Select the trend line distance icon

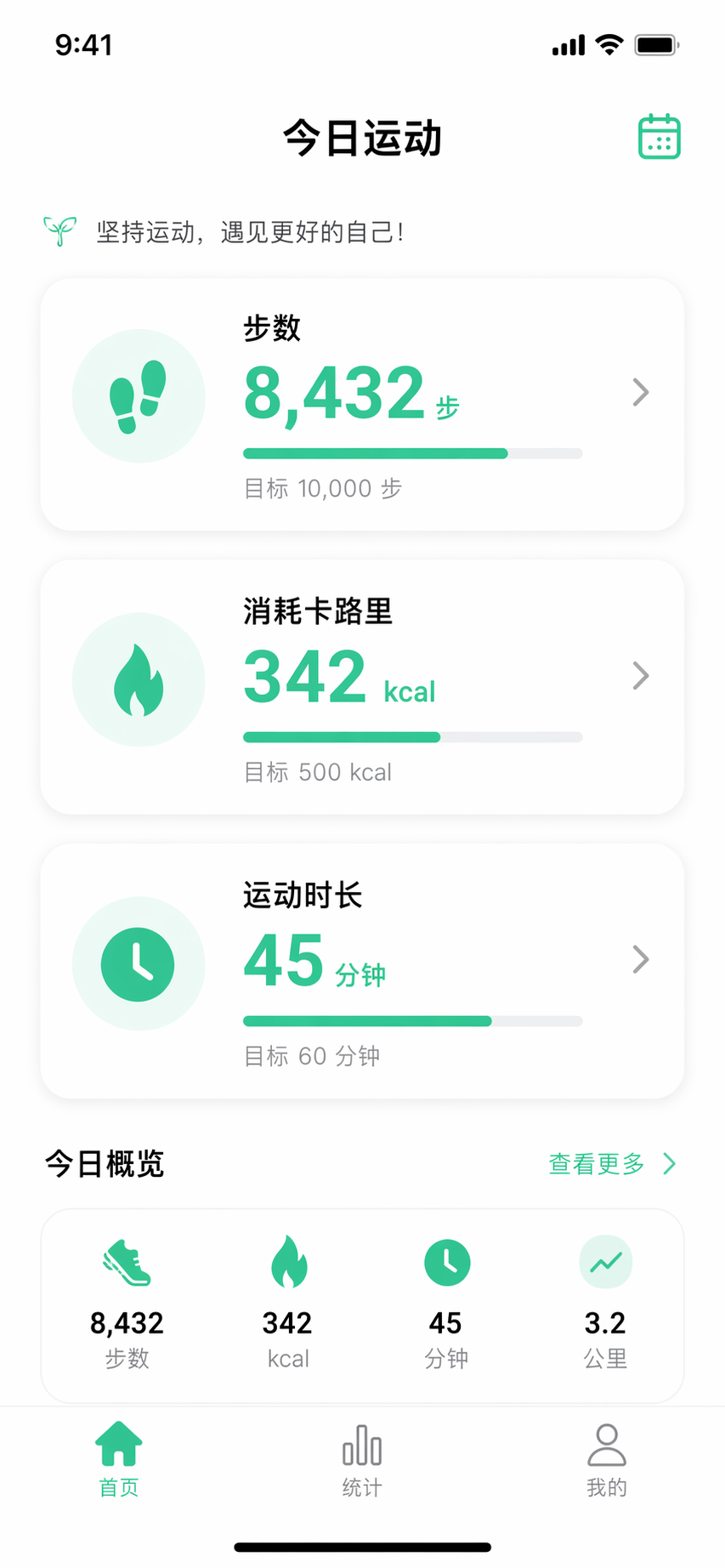605,1262
